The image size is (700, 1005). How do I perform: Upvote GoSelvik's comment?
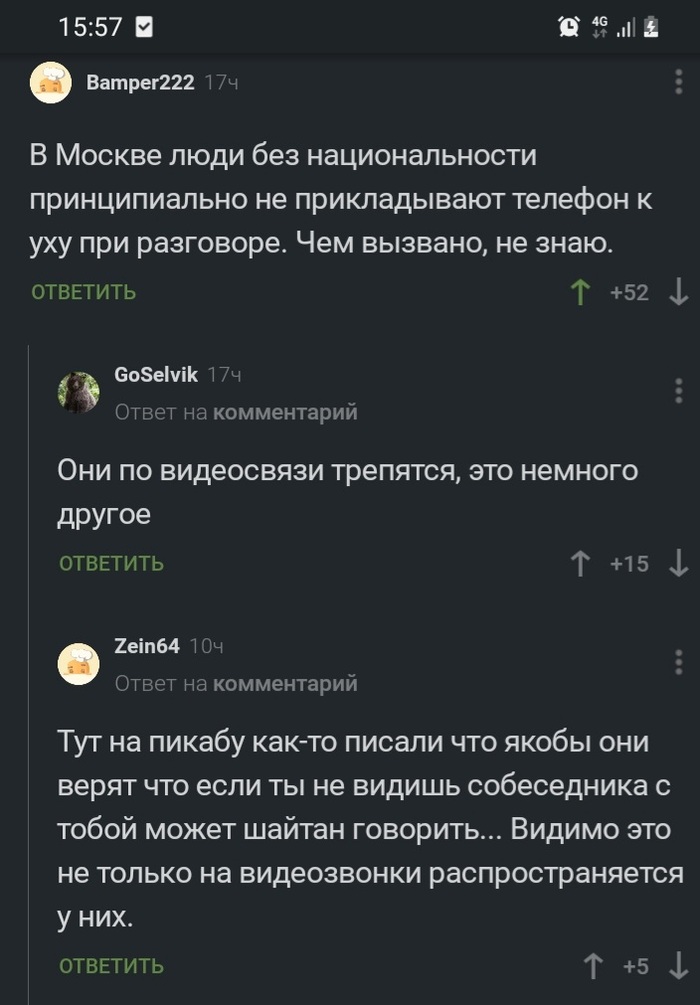579,563
